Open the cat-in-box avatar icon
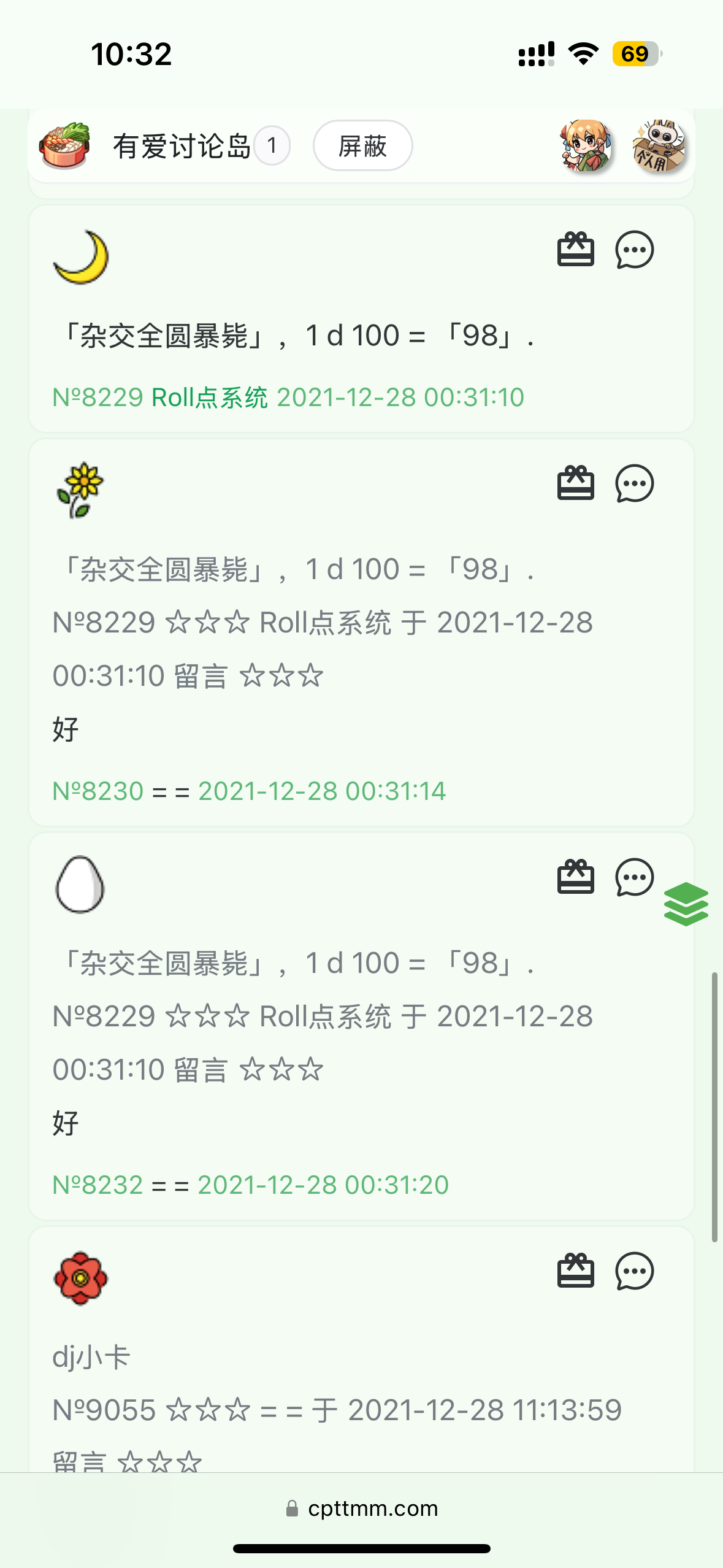723x1568 pixels. tap(659, 145)
